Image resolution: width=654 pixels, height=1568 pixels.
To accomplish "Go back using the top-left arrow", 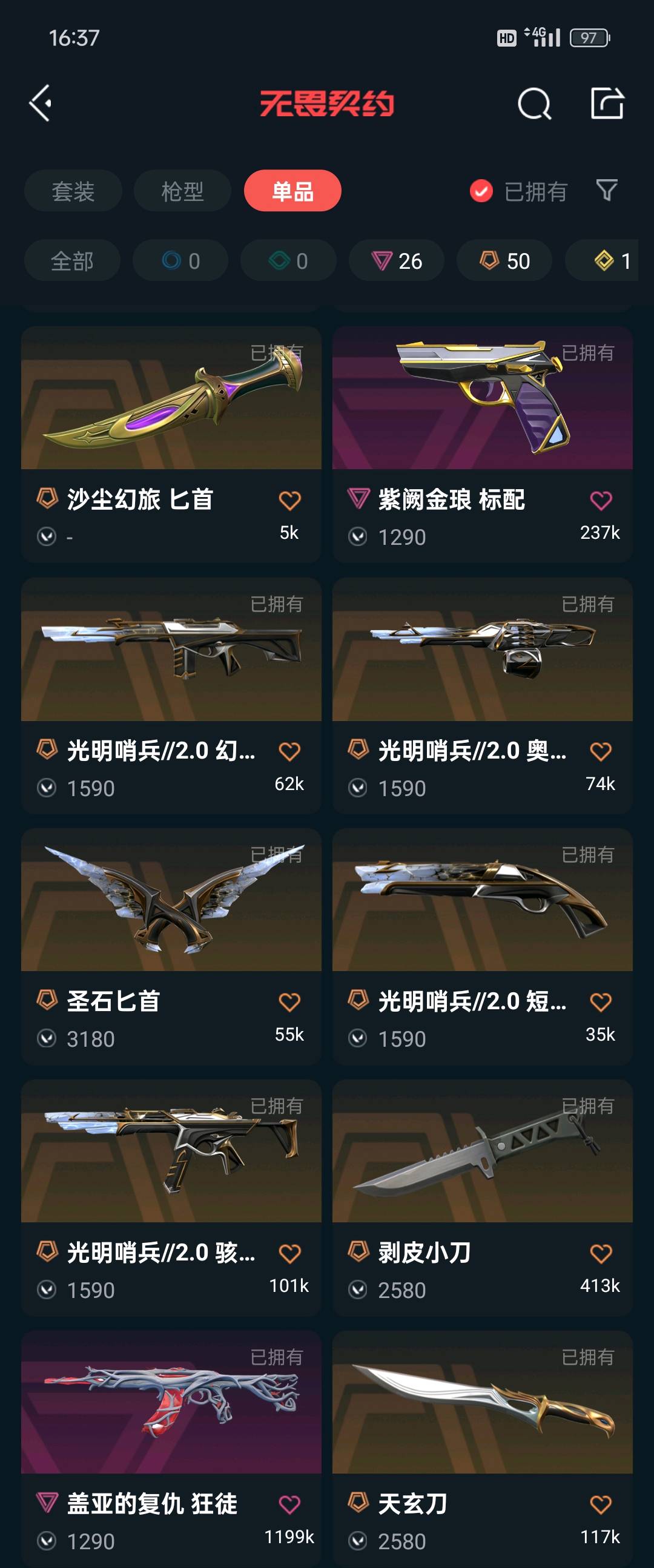I will tap(41, 103).
